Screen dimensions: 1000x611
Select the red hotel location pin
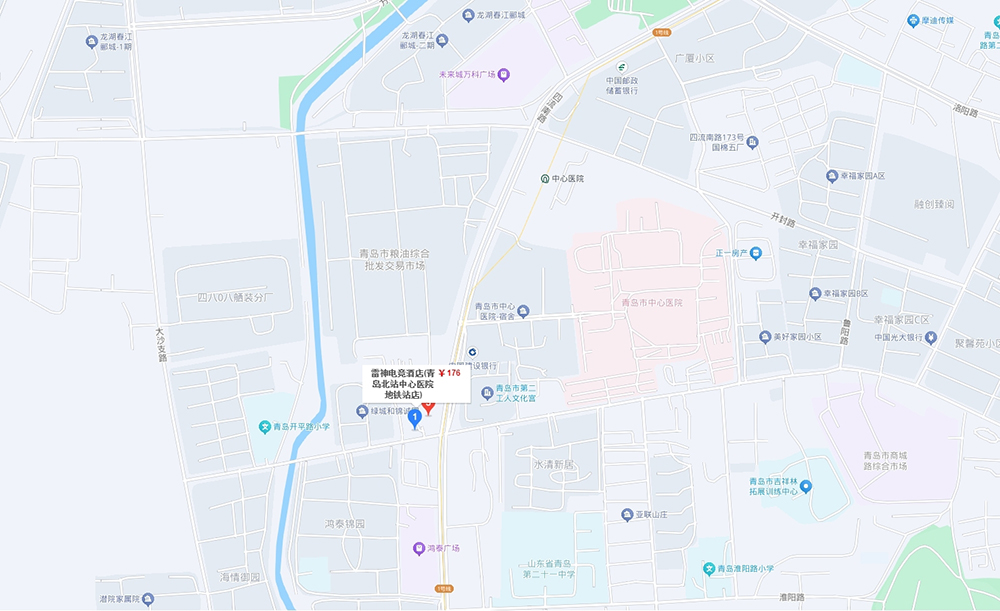tap(429, 408)
